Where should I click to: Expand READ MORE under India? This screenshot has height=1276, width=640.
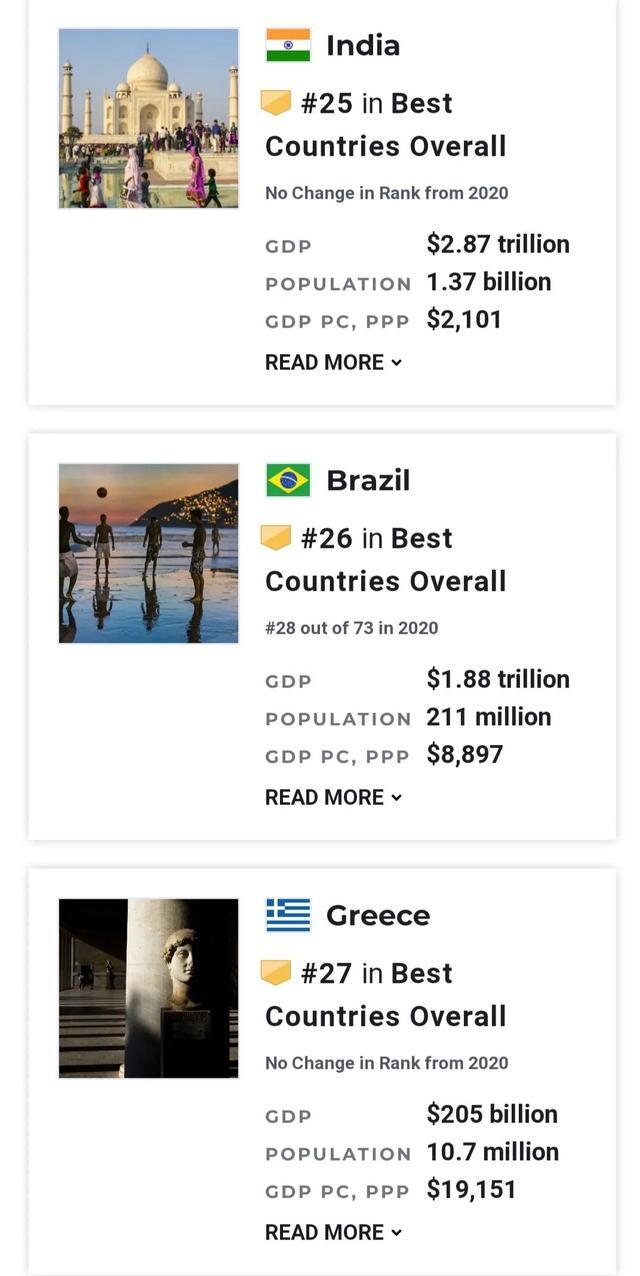pos(333,362)
